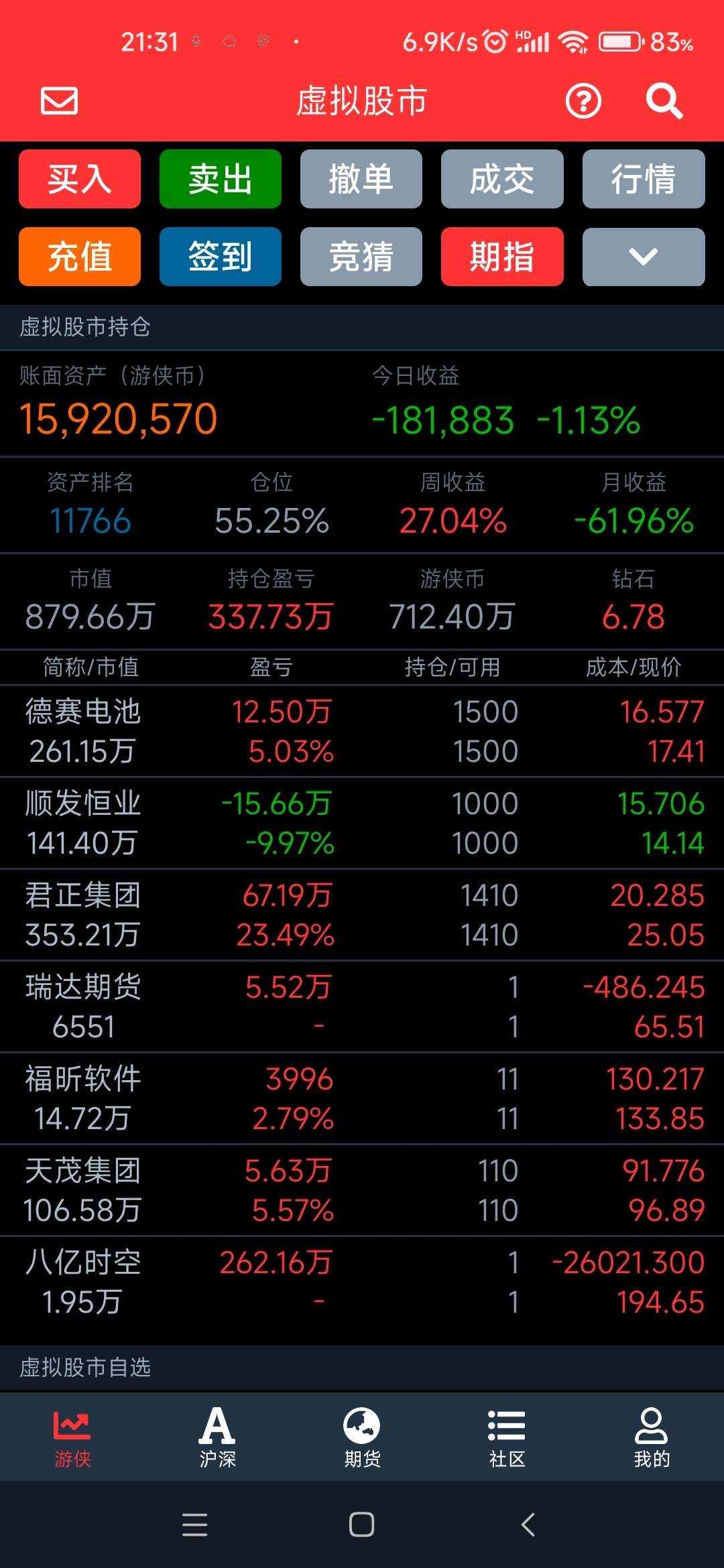Open the 竞猜 button
The height and width of the screenshot is (1568, 724).
pos(361,257)
